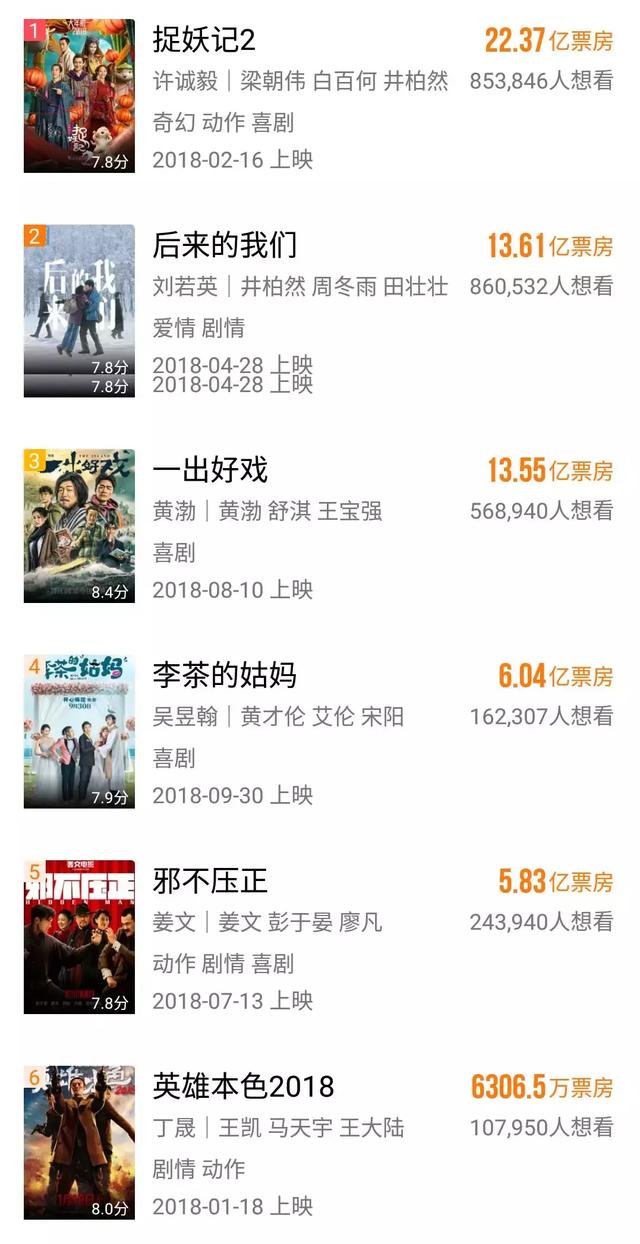Viewport: 640px width, 1244px height.
Task: Select the film 一出好戏
Action: [x=211, y=470]
